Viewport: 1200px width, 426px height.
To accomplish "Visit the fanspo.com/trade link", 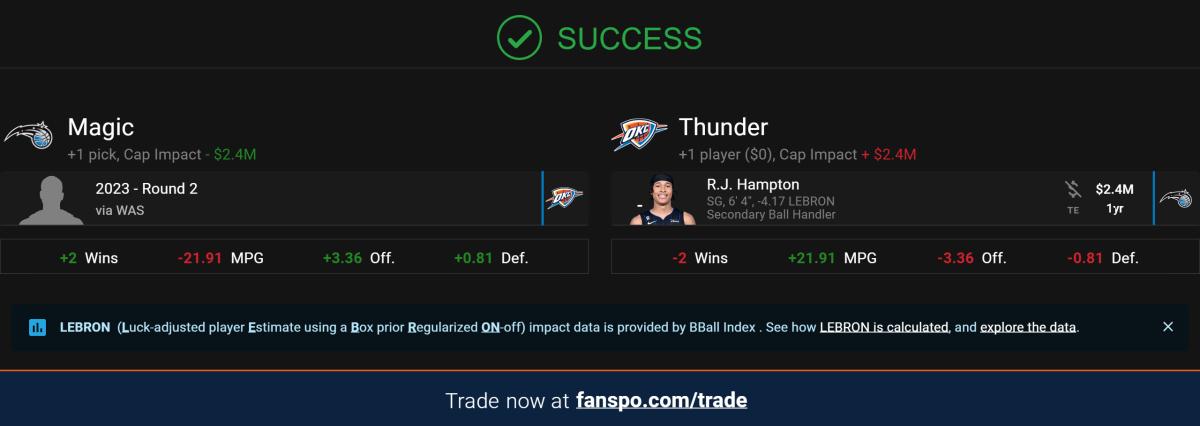I will click(x=661, y=401).
